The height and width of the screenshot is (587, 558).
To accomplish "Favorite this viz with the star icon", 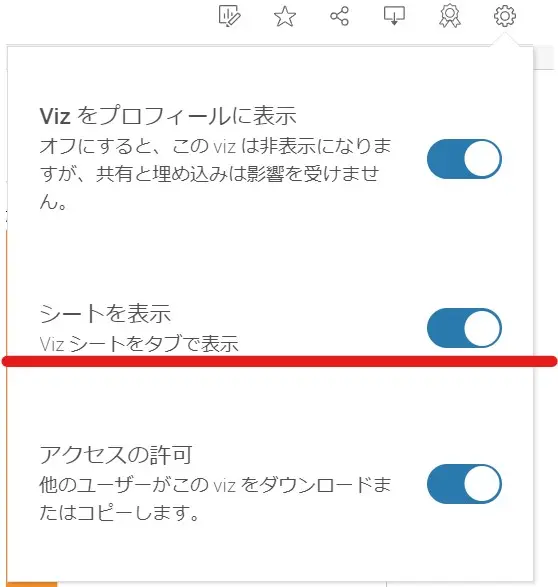I will click(x=285, y=16).
